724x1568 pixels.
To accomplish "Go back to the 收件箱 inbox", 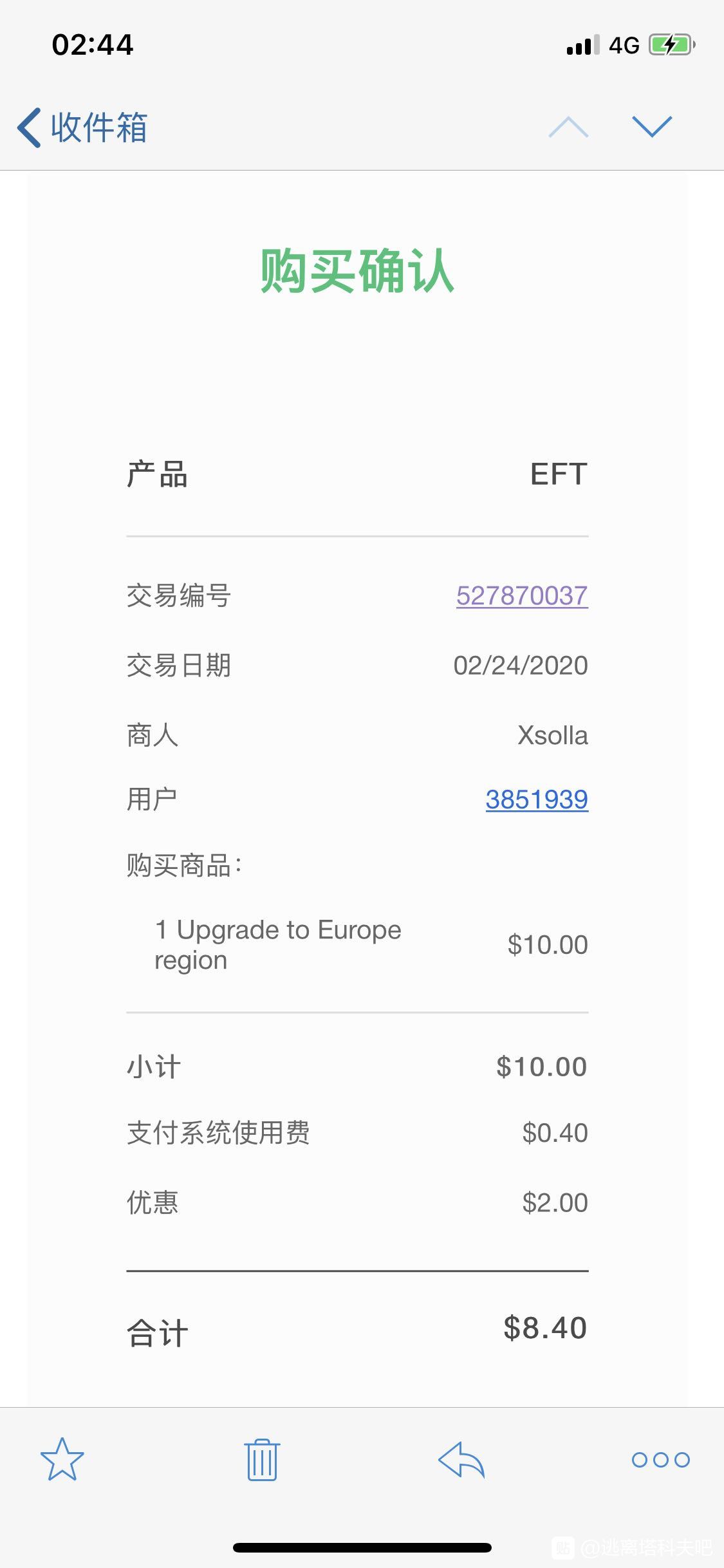I will click(x=82, y=127).
